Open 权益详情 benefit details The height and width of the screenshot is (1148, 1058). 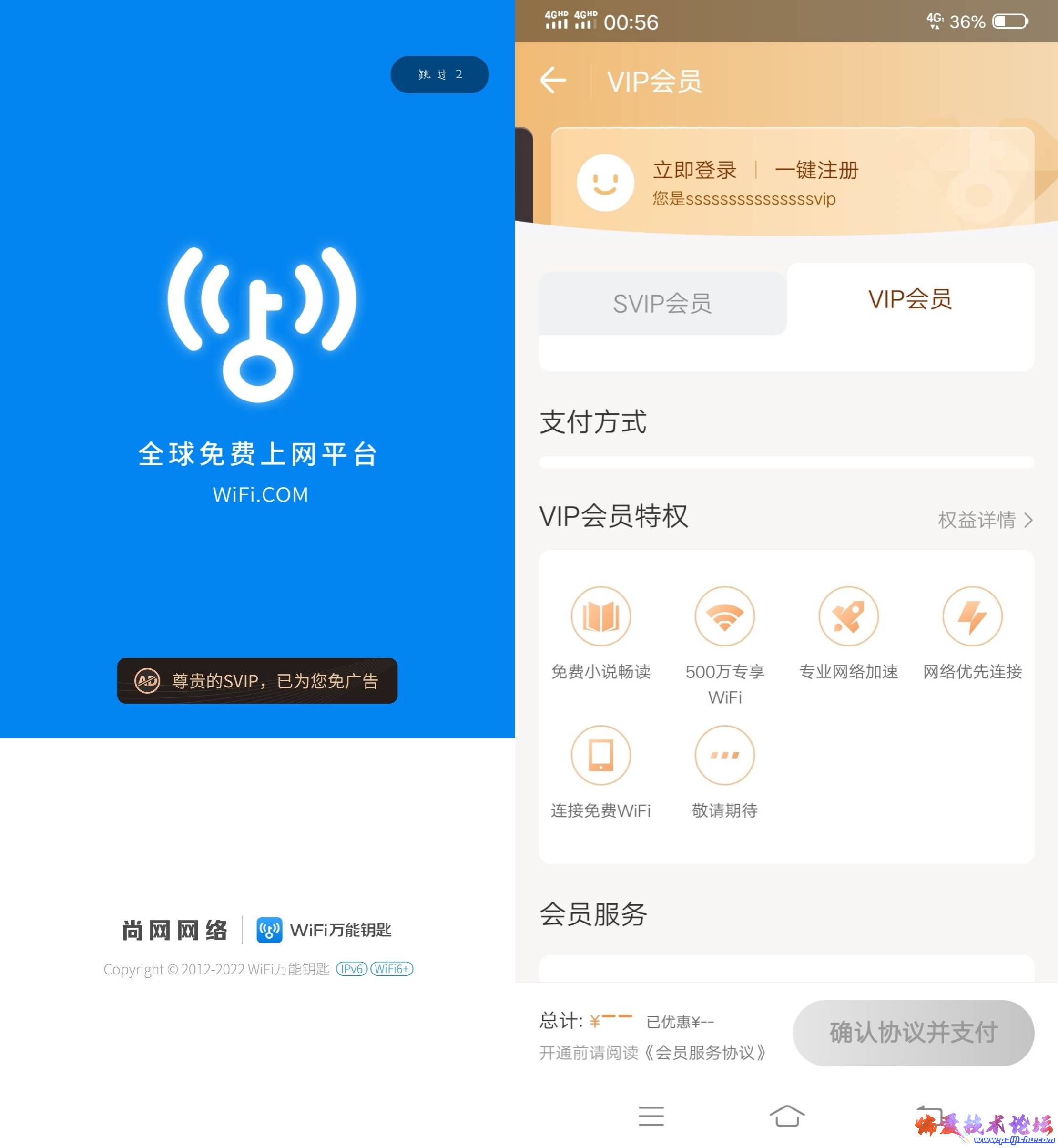[x=984, y=520]
